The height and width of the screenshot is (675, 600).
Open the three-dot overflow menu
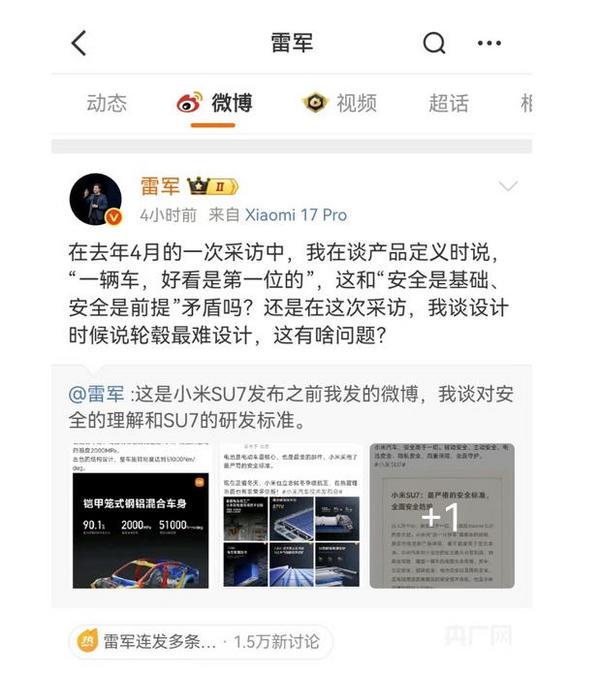[x=489, y=43]
